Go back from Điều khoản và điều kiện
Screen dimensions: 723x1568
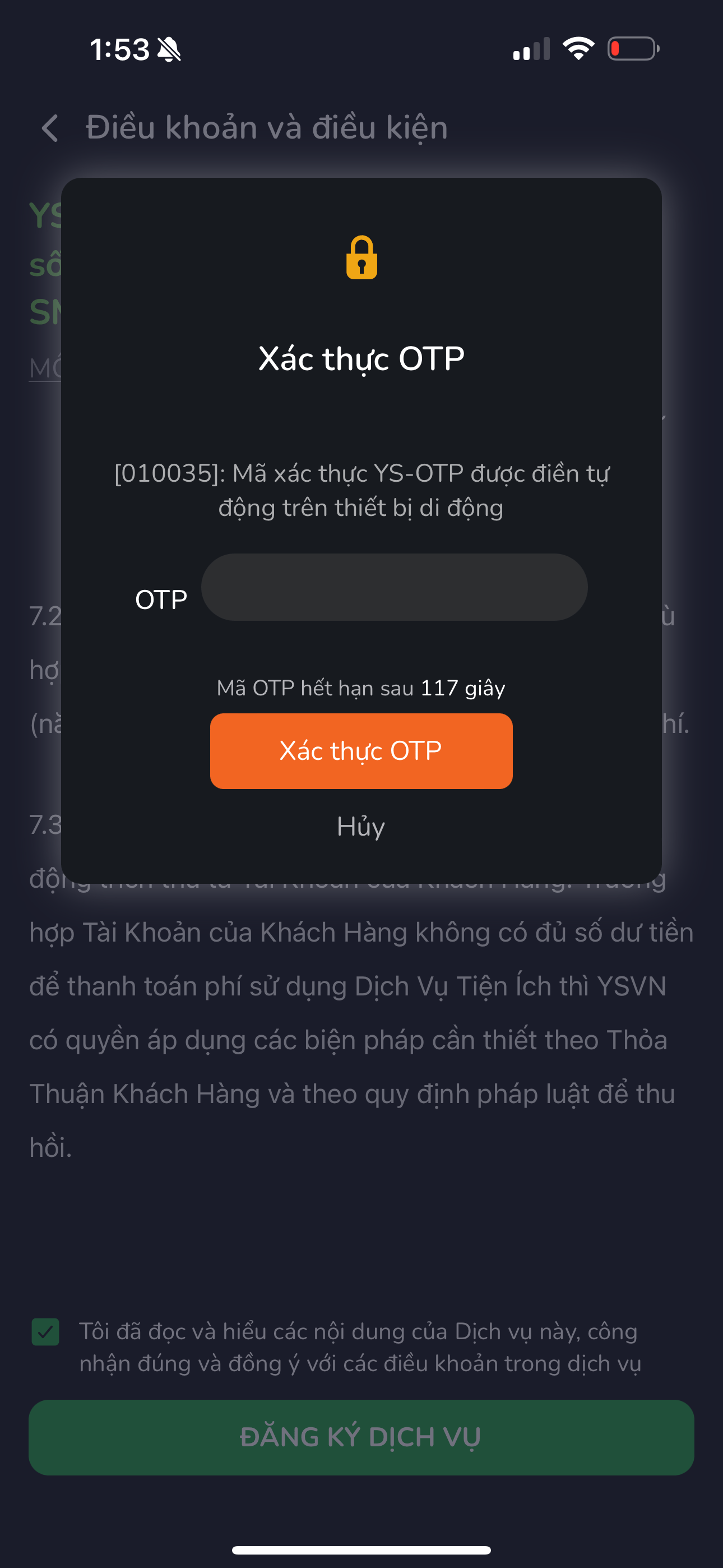pyautogui.click(x=50, y=128)
